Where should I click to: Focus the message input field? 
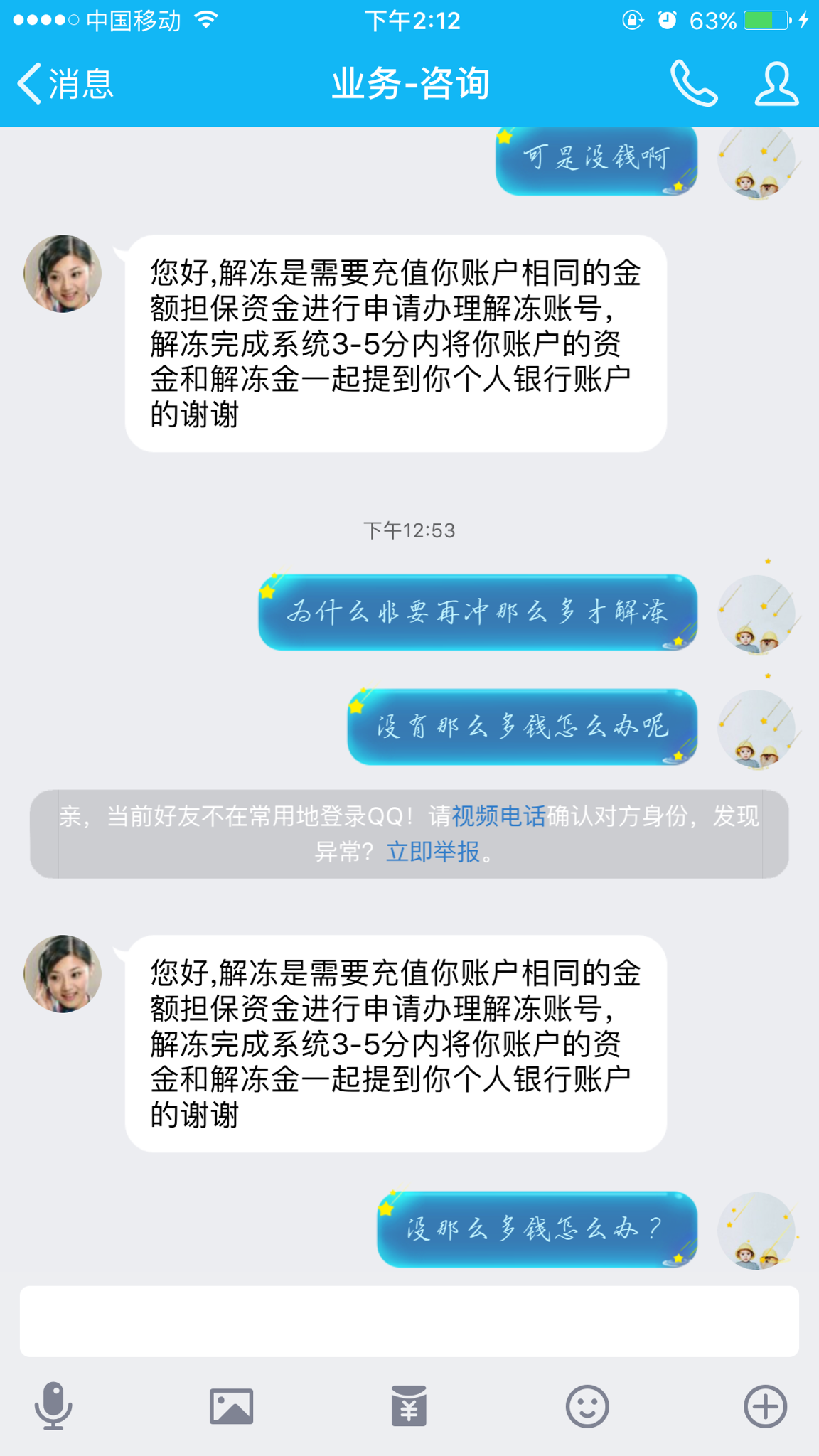click(x=409, y=1321)
